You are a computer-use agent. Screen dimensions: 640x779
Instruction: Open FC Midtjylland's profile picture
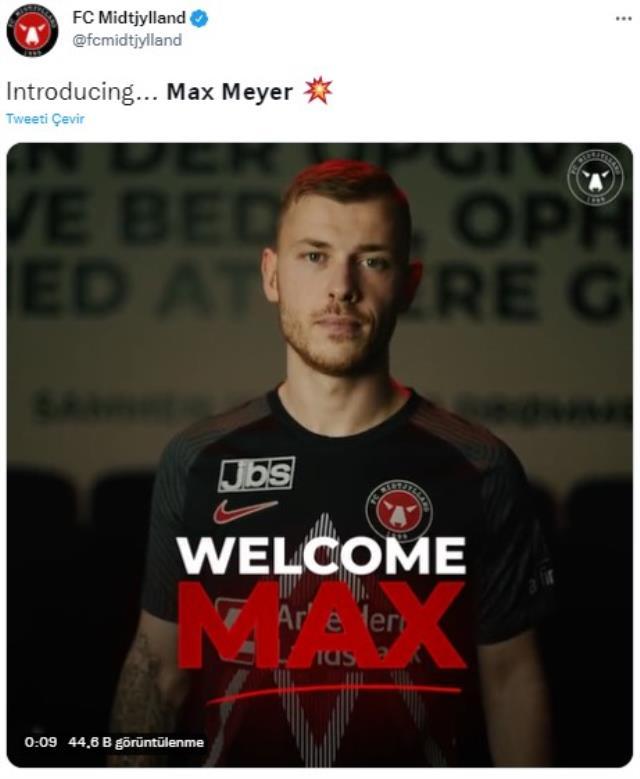[x=32, y=30]
